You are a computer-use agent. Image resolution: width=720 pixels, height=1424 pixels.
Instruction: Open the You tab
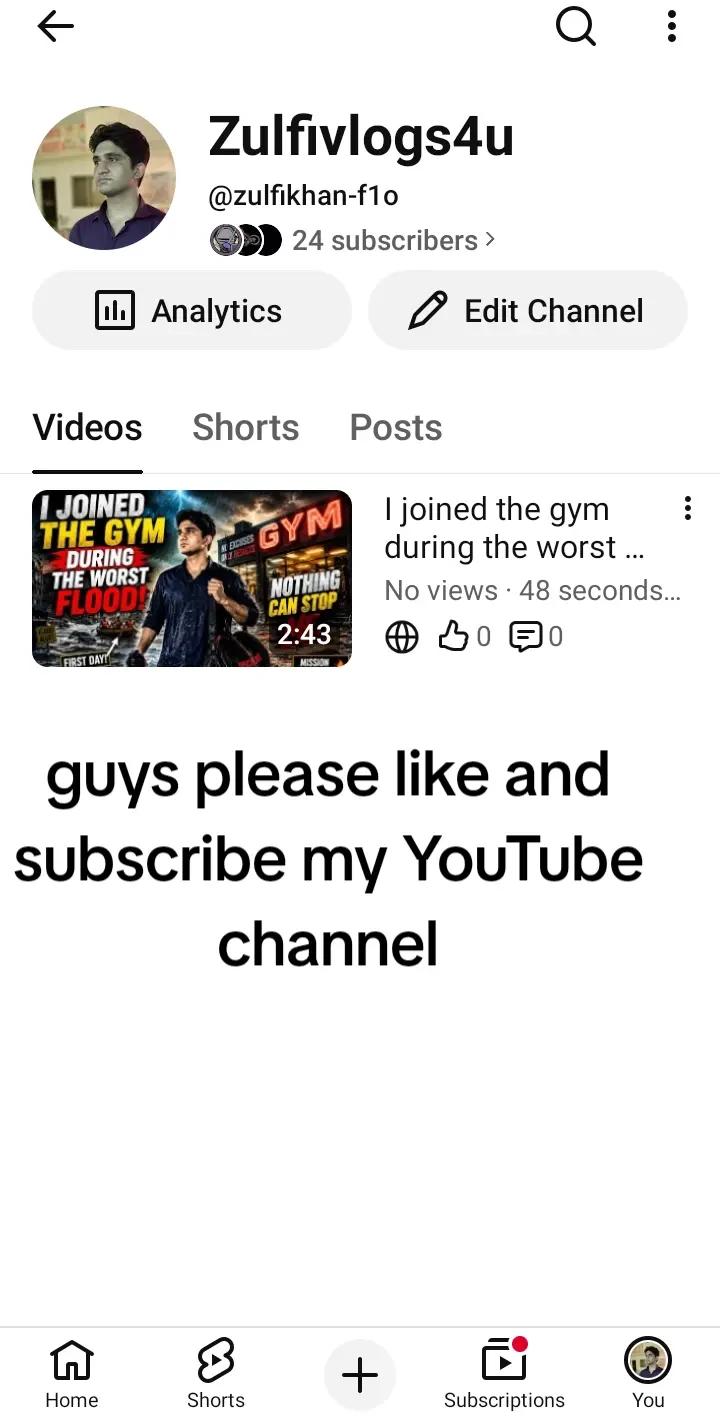pos(648,1373)
